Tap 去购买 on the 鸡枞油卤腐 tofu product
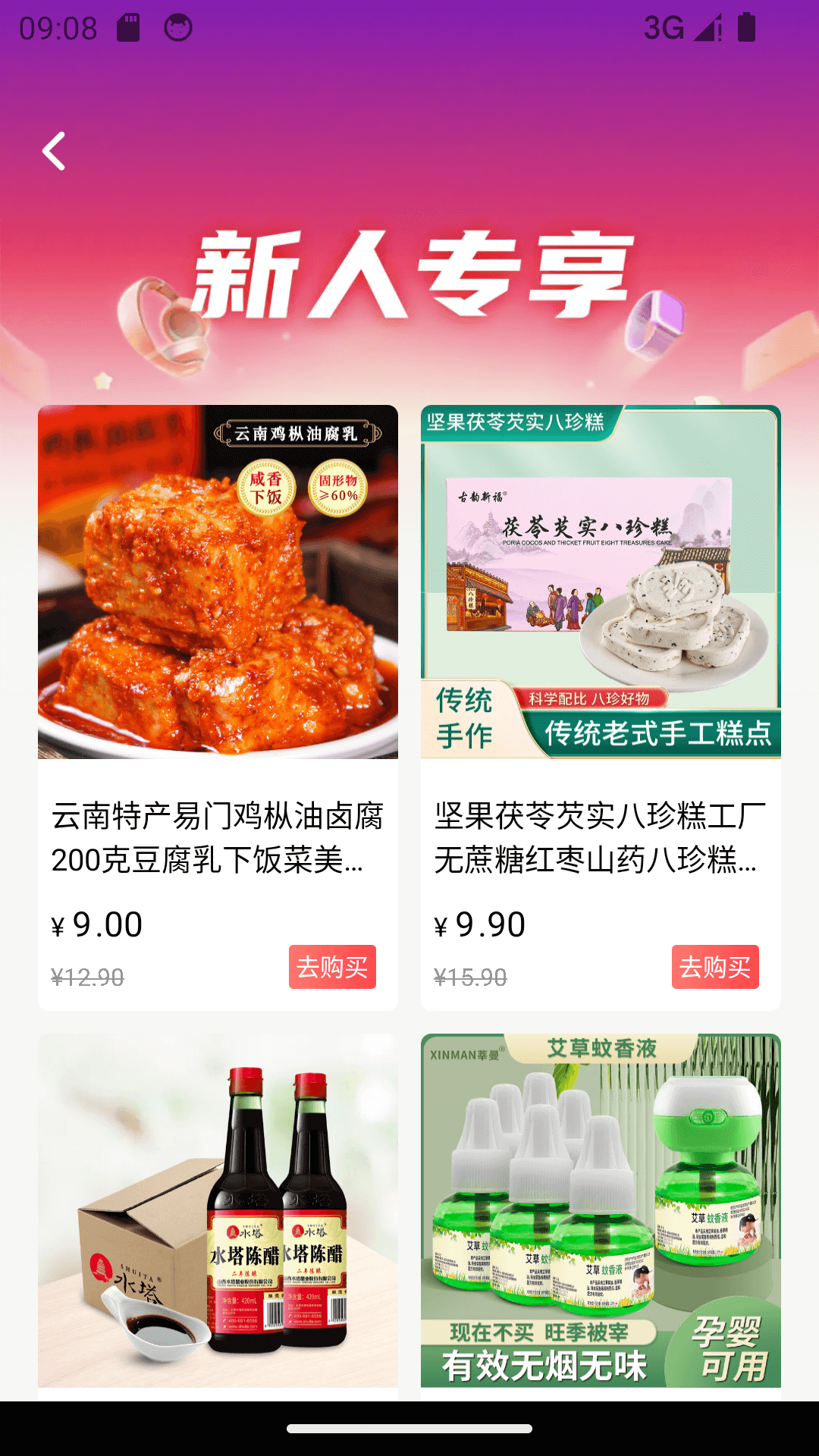The height and width of the screenshot is (1456, 819). (332, 966)
